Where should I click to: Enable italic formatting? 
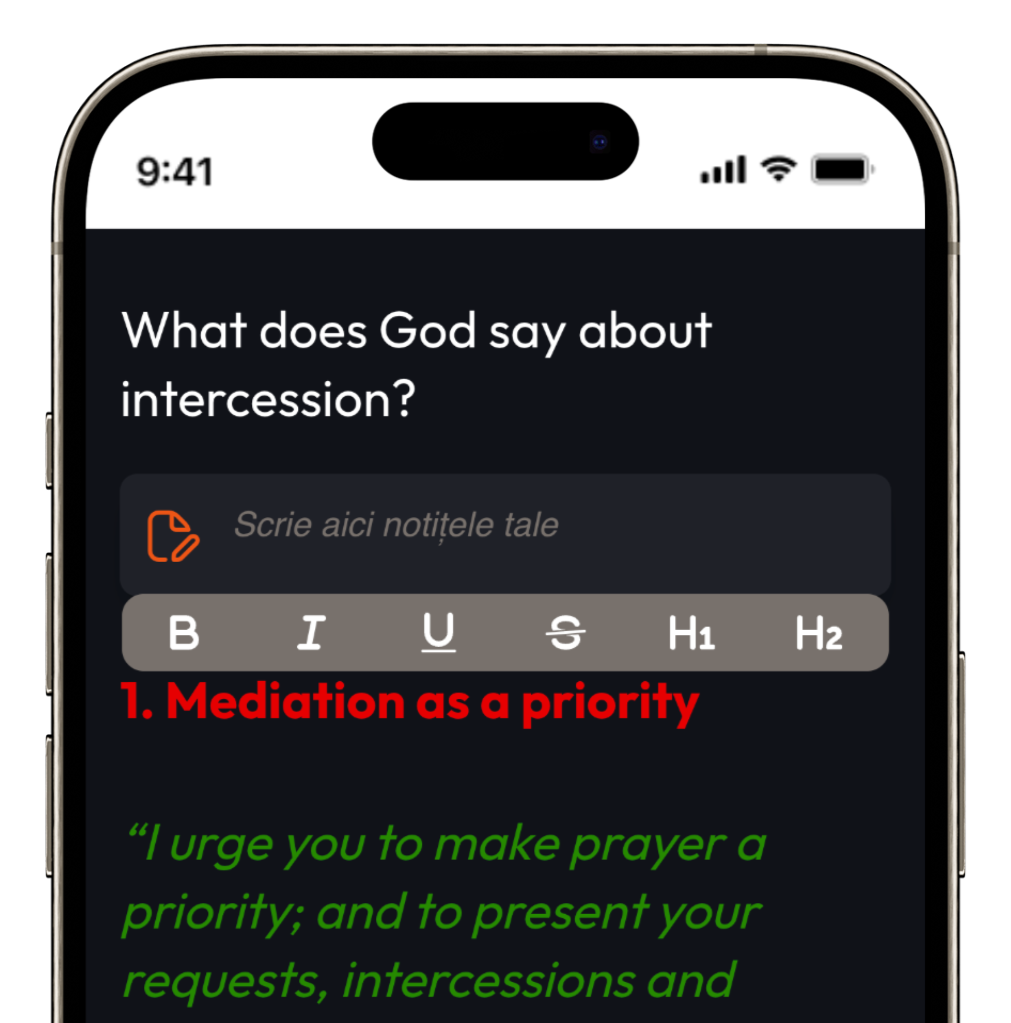tap(311, 633)
